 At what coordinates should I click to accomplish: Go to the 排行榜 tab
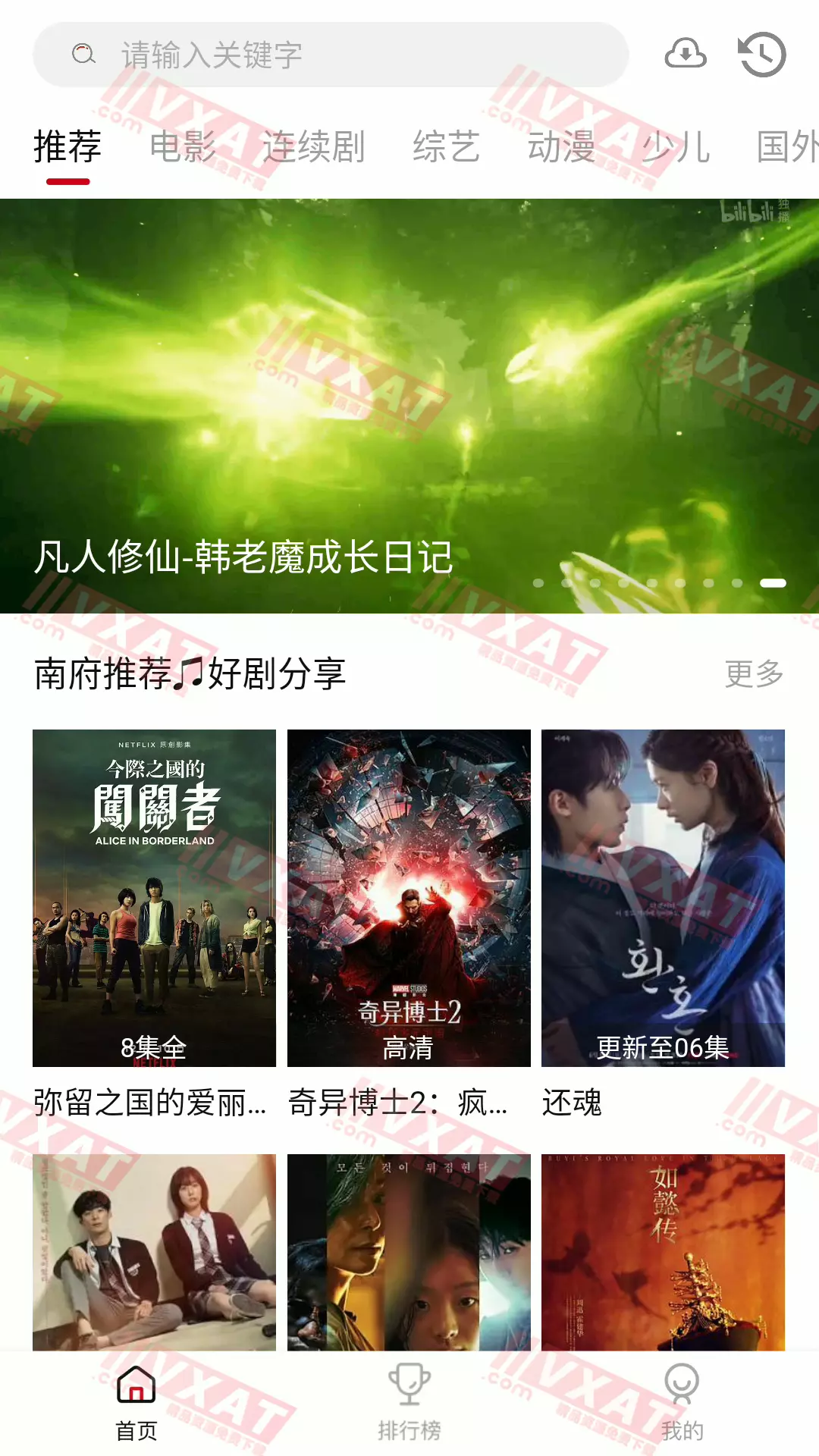409,1403
